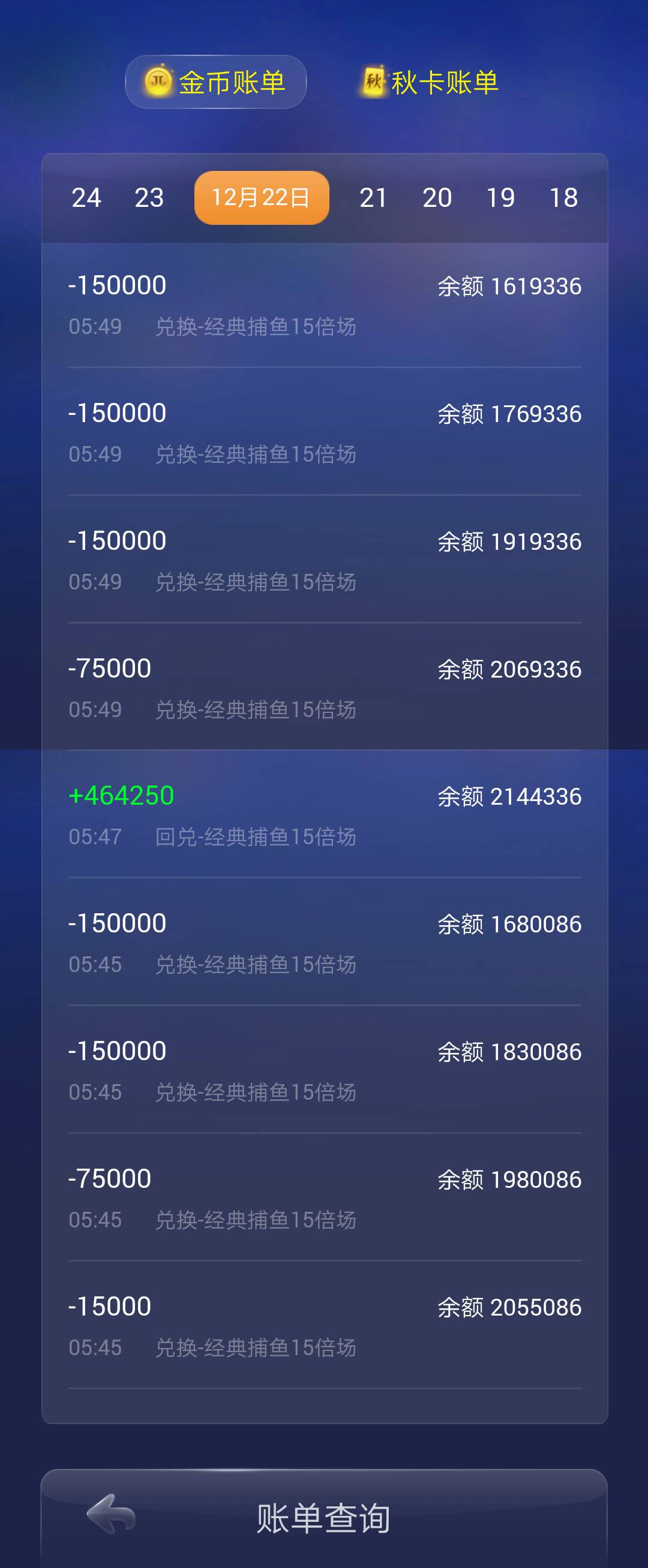View bills for date 20
Viewport: 648px width, 1568px height.
[x=437, y=197]
